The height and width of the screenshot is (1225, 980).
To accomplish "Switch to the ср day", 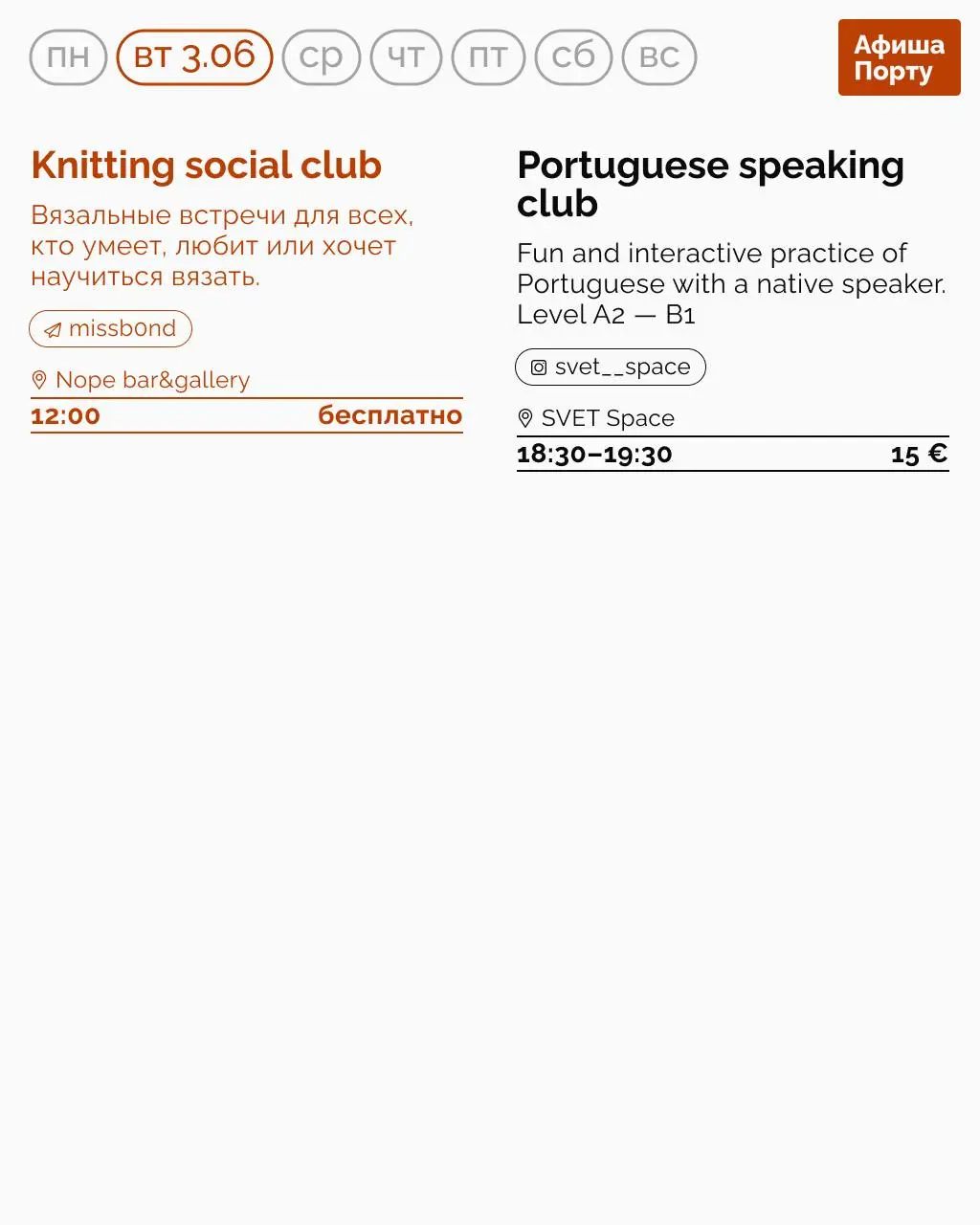I will [x=321, y=56].
